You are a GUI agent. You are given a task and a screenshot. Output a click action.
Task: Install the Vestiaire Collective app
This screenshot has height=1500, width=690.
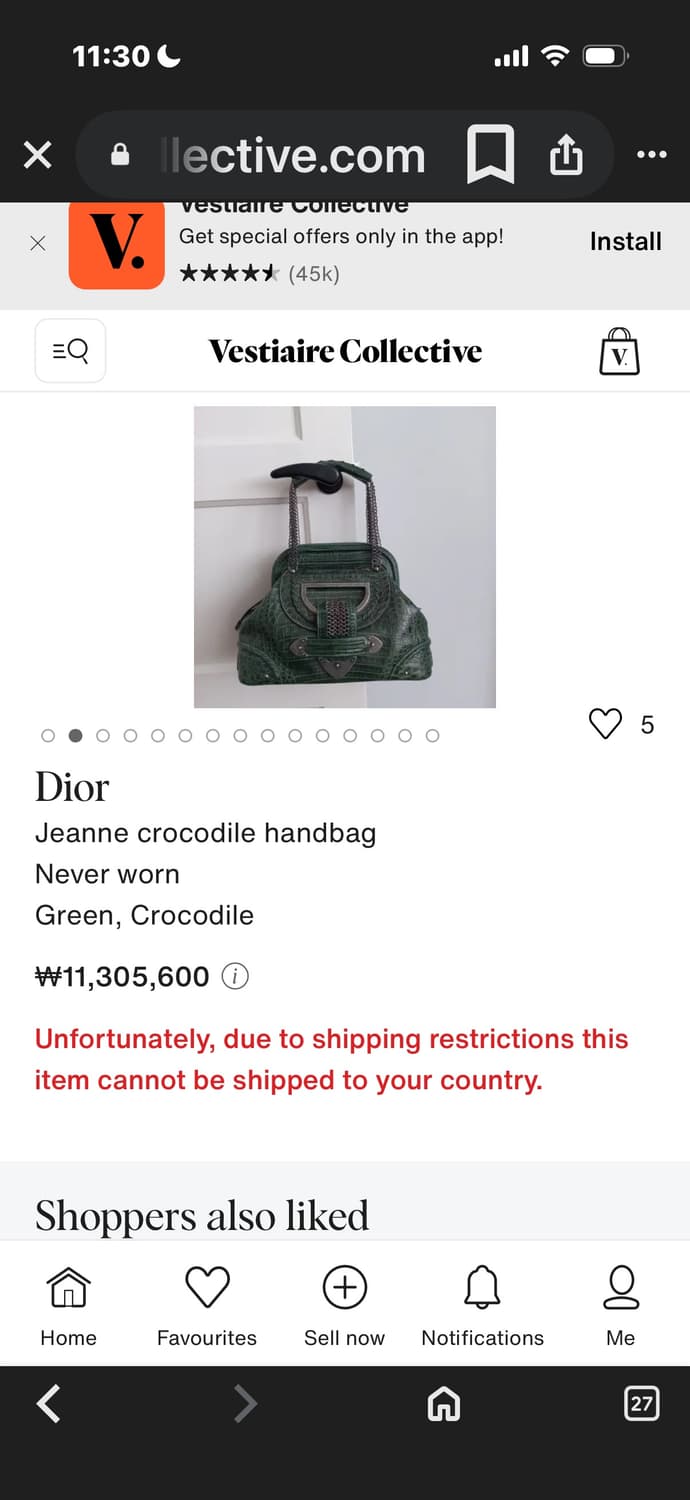pyautogui.click(x=625, y=242)
